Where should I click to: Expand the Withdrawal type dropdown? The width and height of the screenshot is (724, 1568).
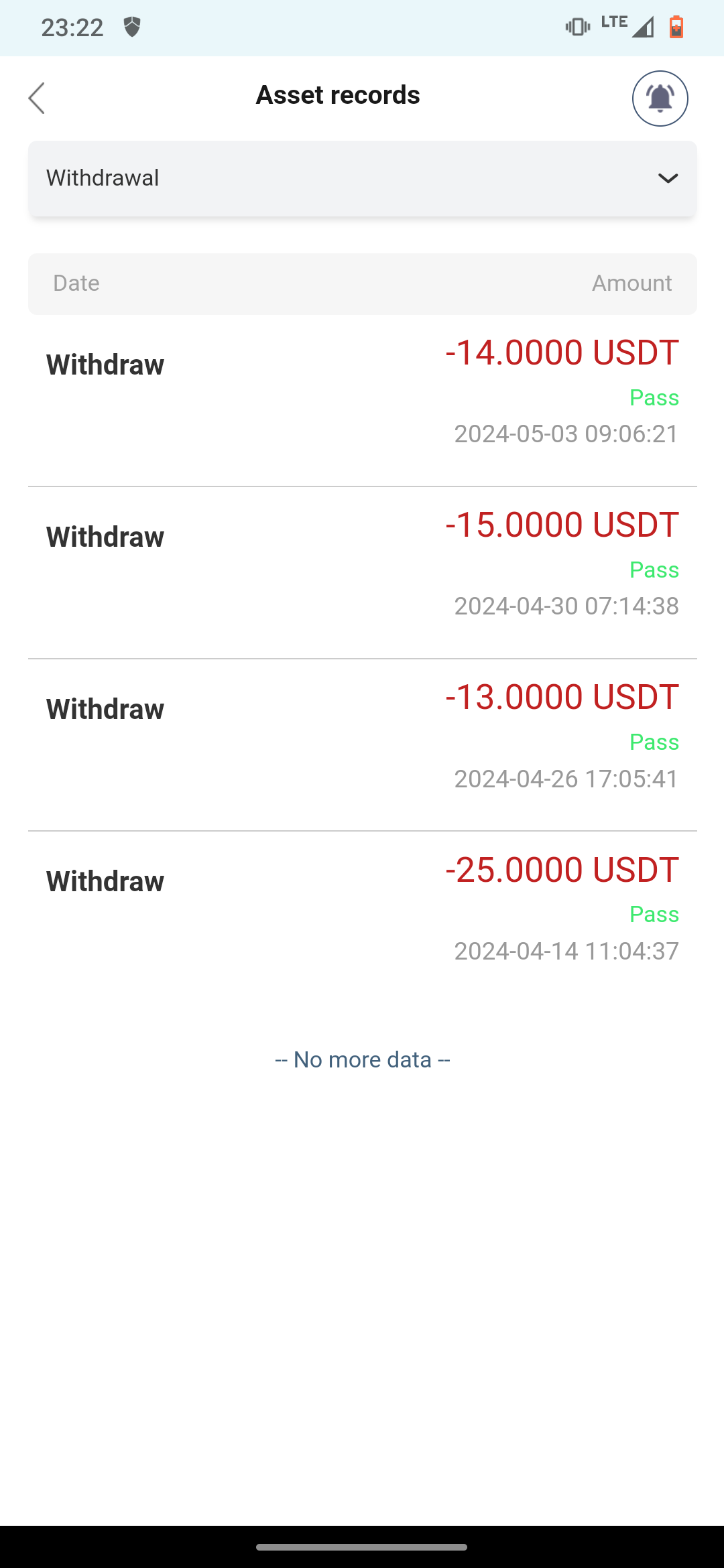[x=362, y=178]
